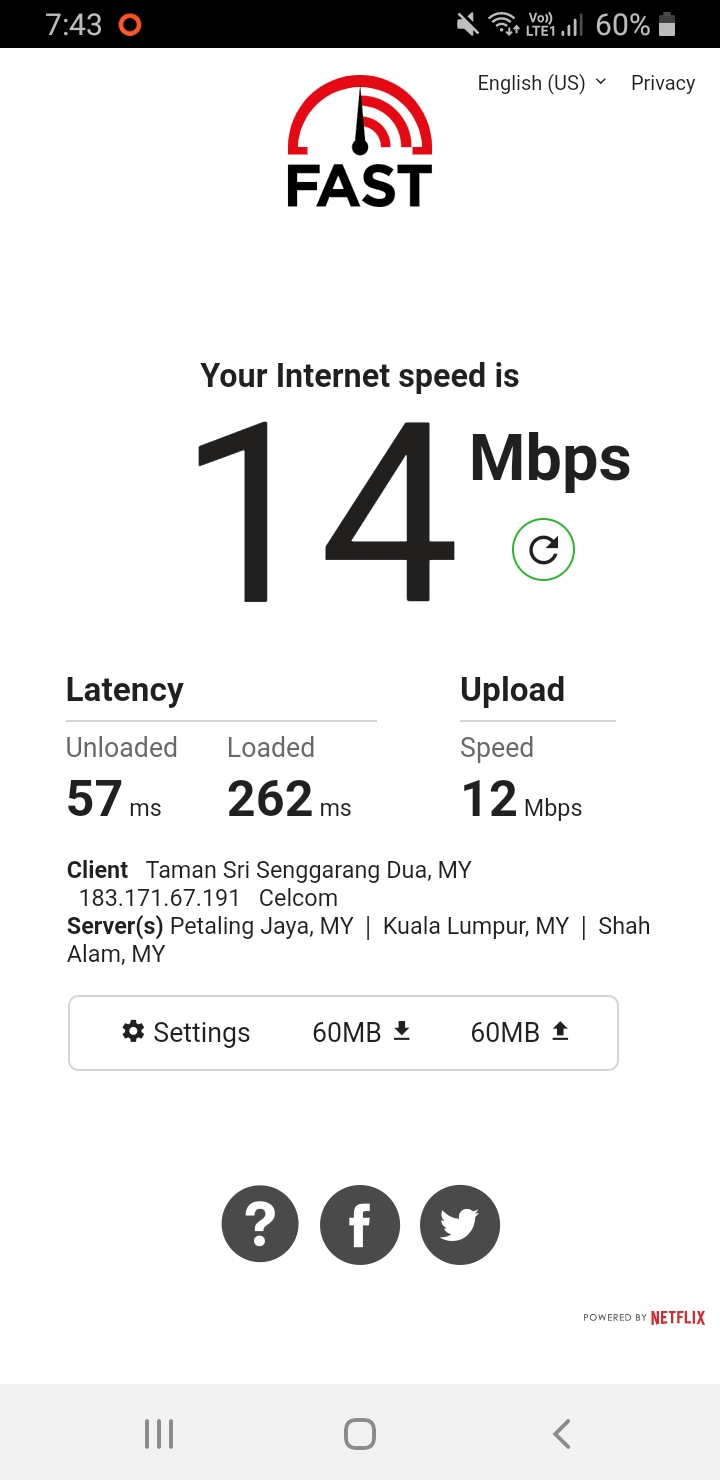Open recent apps from navigation bar
The image size is (720, 1480).
tap(159, 1434)
